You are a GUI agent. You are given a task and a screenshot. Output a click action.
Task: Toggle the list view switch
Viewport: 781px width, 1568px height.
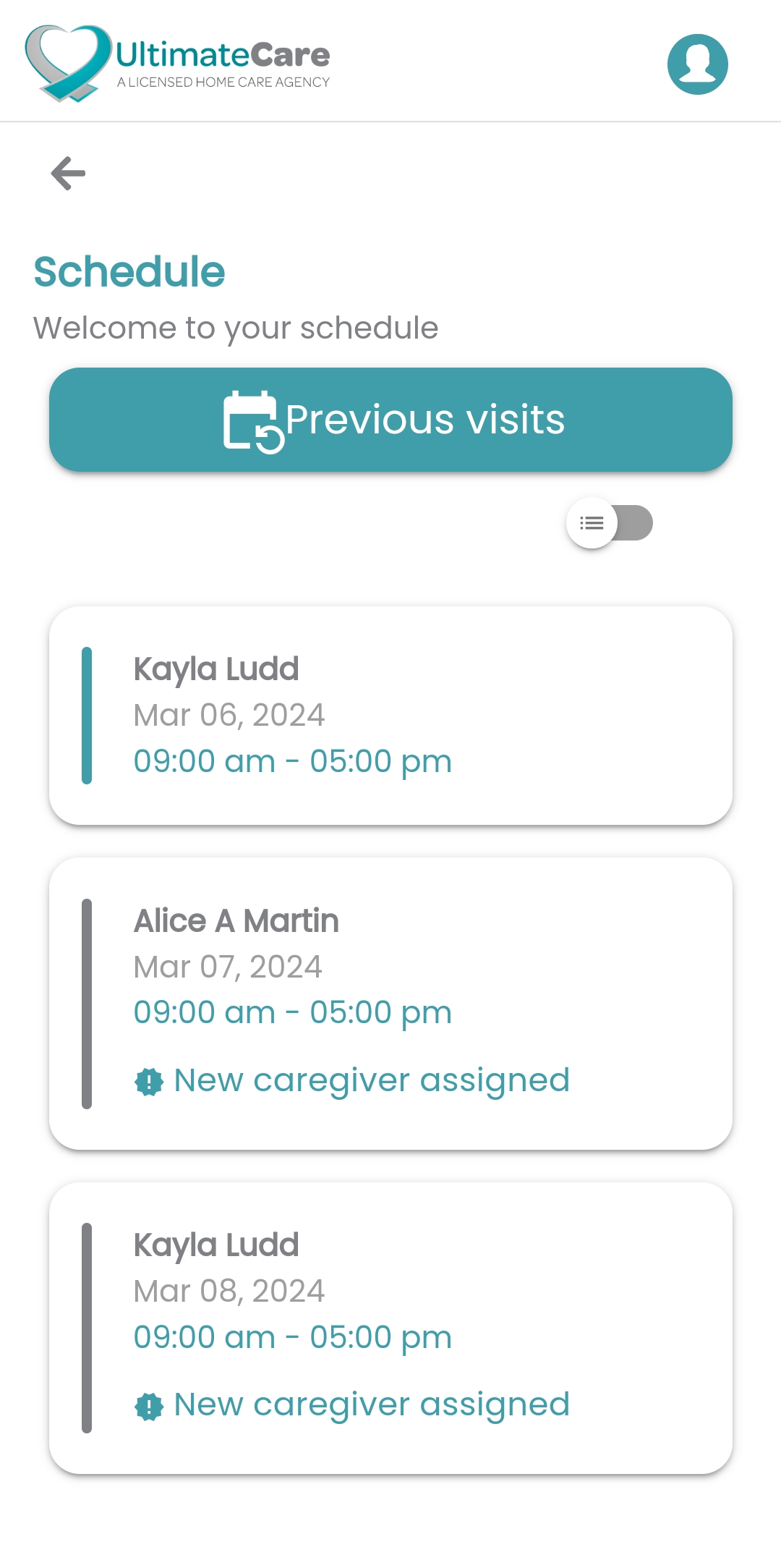pos(609,523)
